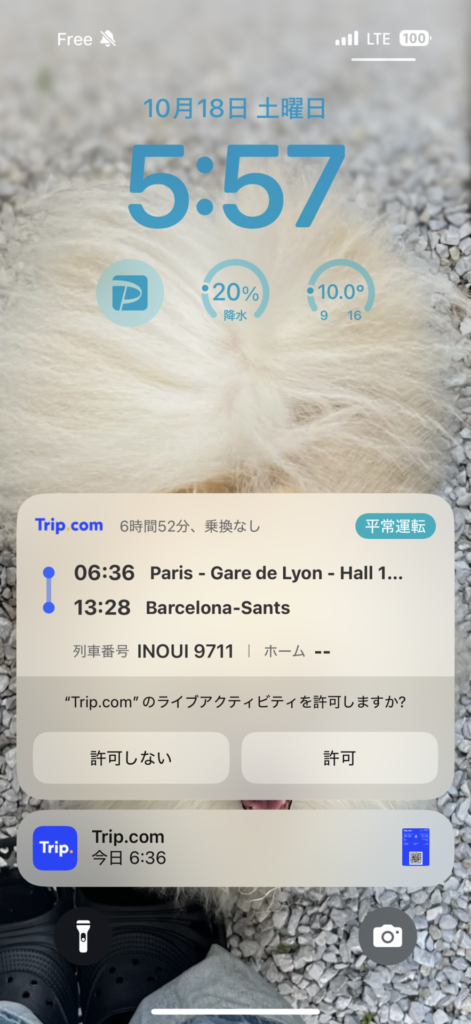The height and width of the screenshot is (1024, 471).
Task: Open the 10.0° temperature widget
Action: tap(340, 293)
